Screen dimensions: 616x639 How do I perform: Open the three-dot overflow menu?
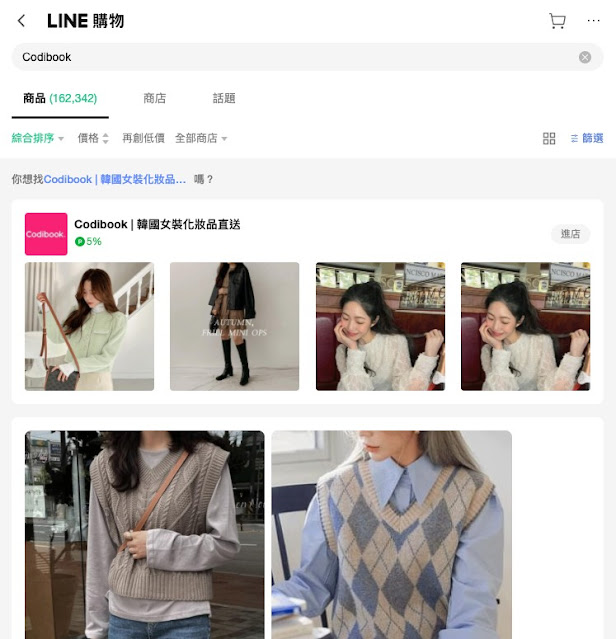pyautogui.click(x=594, y=21)
